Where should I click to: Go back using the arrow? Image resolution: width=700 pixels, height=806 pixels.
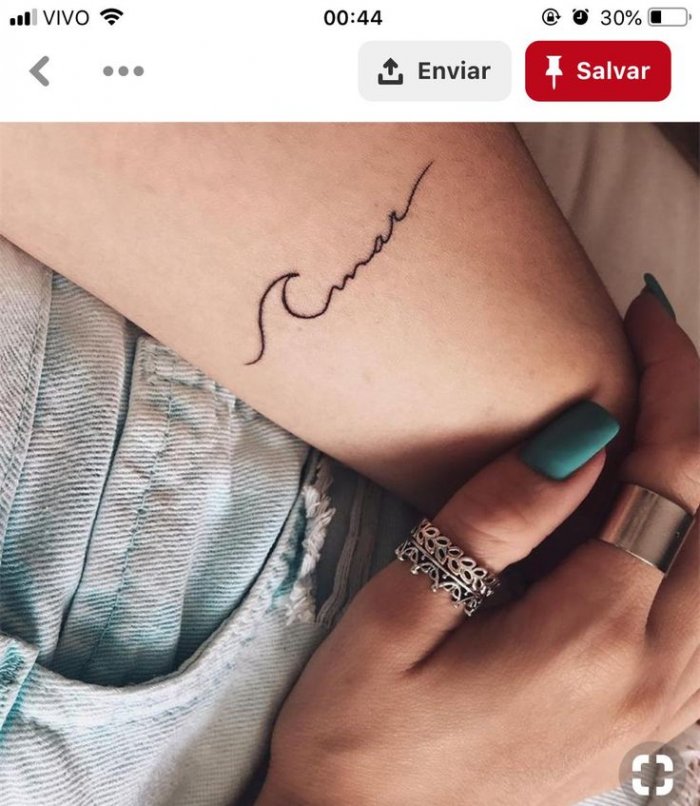click(x=40, y=71)
